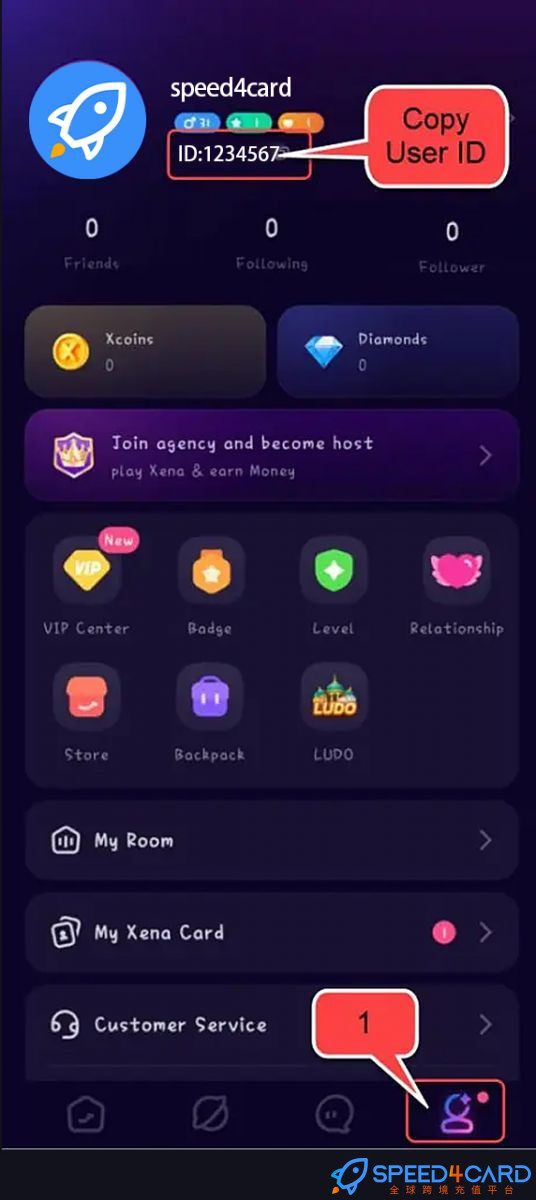Open the Badge section
The image size is (536, 1200).
click(210, 587)
